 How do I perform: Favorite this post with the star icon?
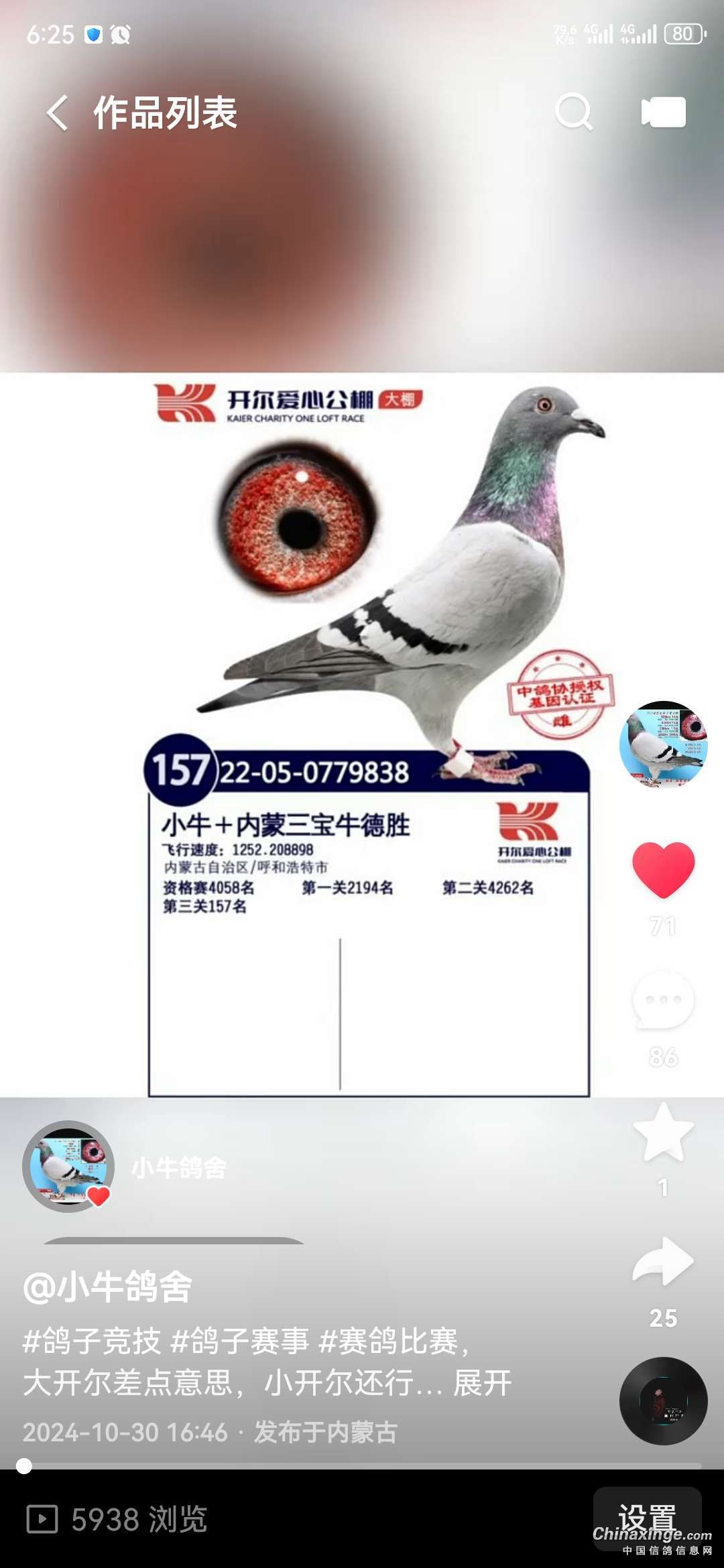coord(663,1132)
